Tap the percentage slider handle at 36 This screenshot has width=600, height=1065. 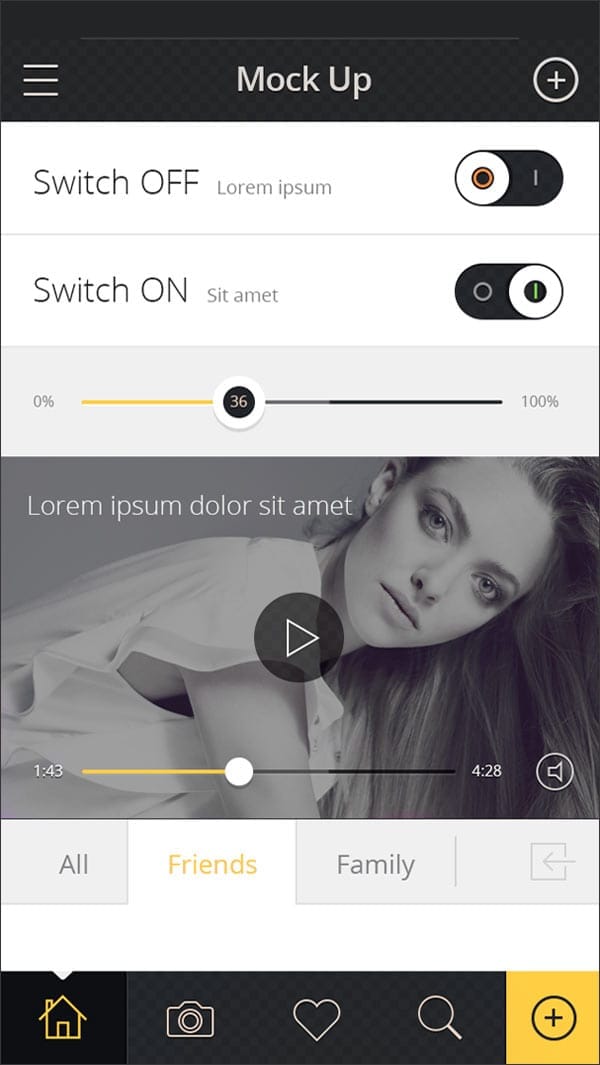238,402
